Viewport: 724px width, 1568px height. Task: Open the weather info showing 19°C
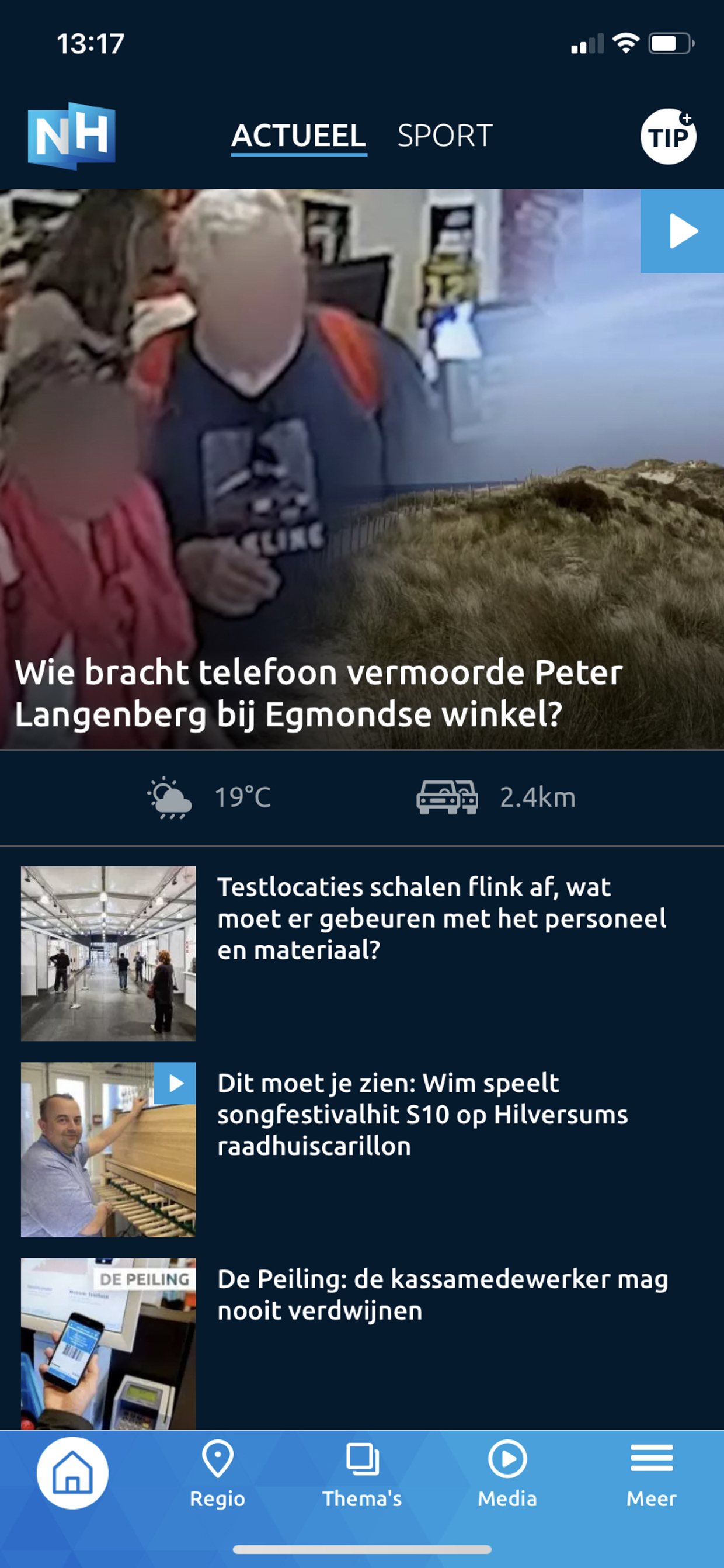pyautogui.click(x=210, y=797)
